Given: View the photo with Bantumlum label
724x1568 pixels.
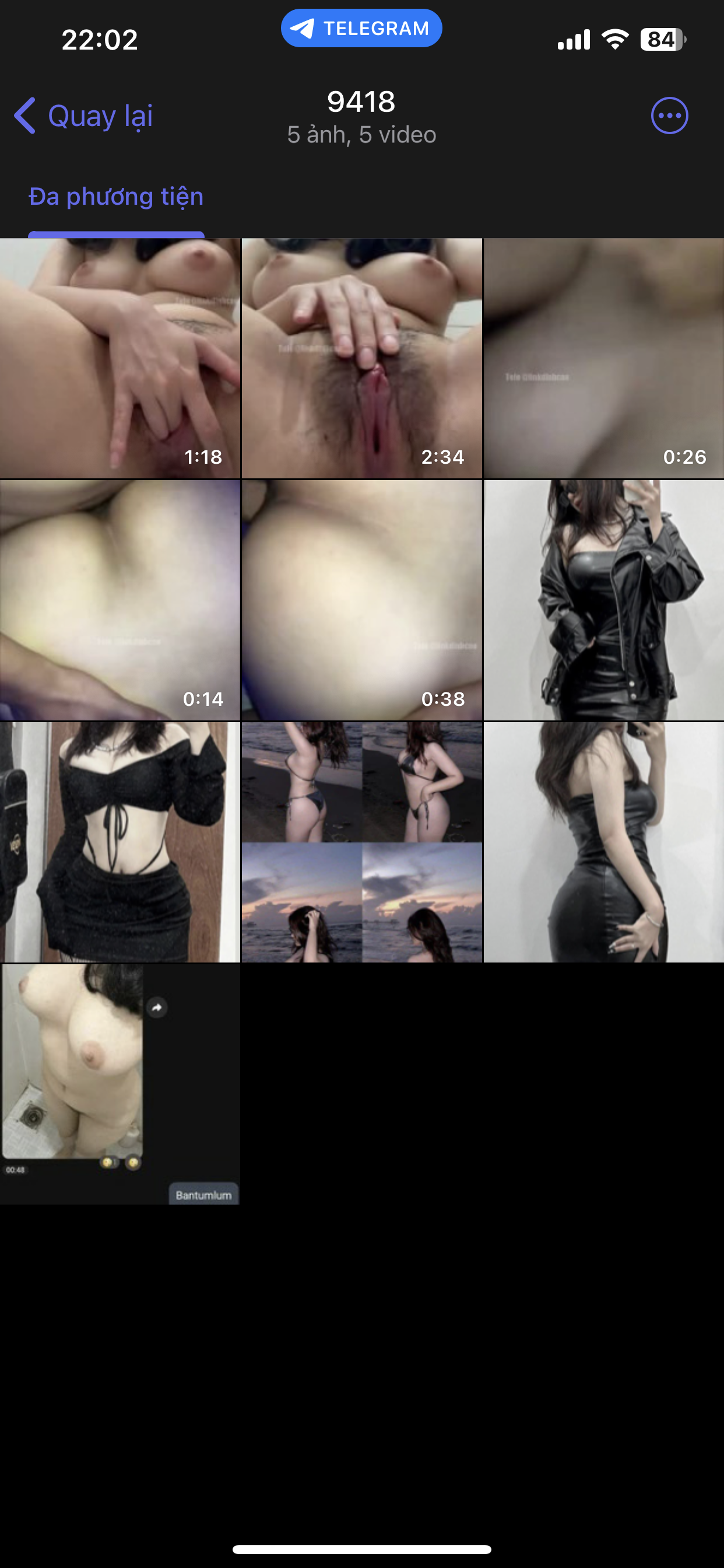Looking at the screenshot, I should 120,1083.
